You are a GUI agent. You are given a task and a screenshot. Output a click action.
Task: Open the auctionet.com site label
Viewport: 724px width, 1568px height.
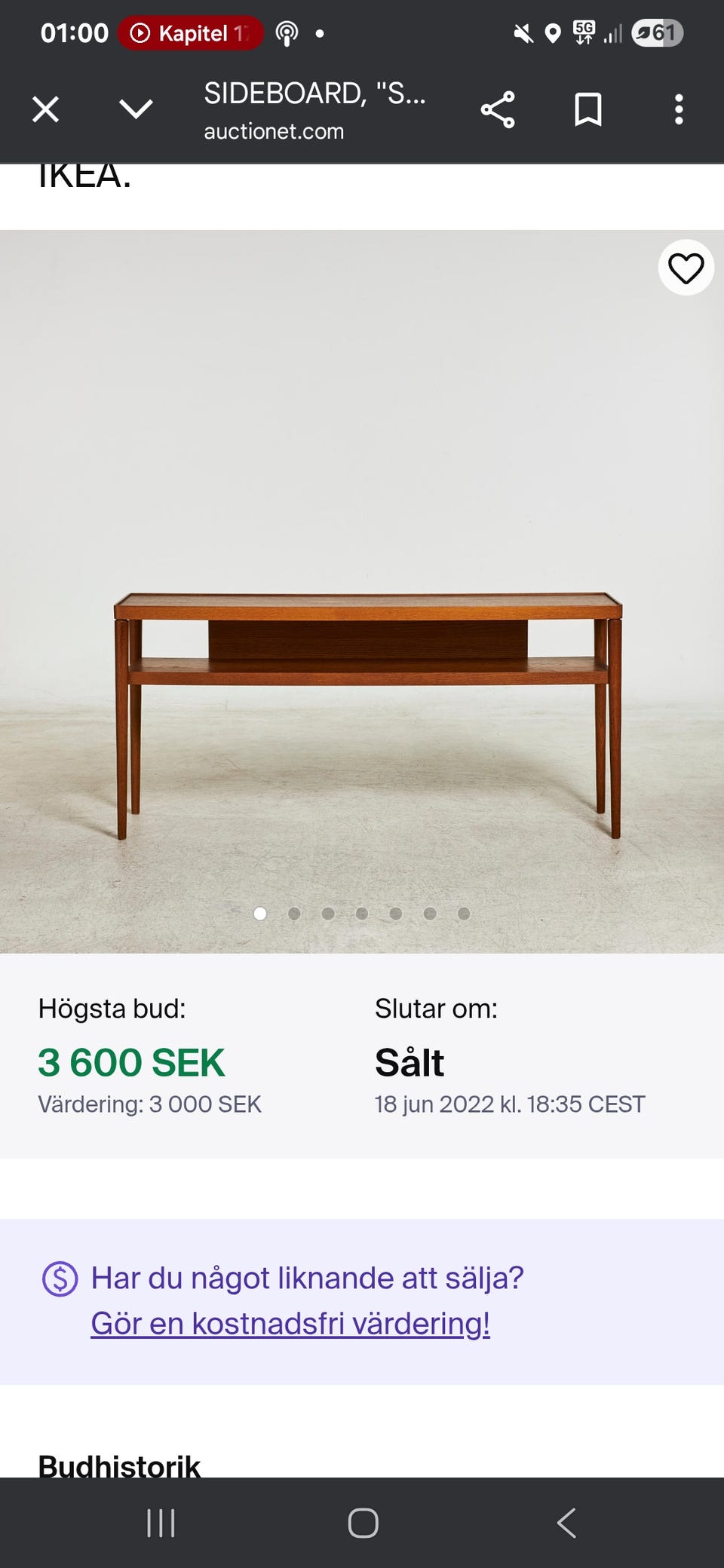point(273,130)
